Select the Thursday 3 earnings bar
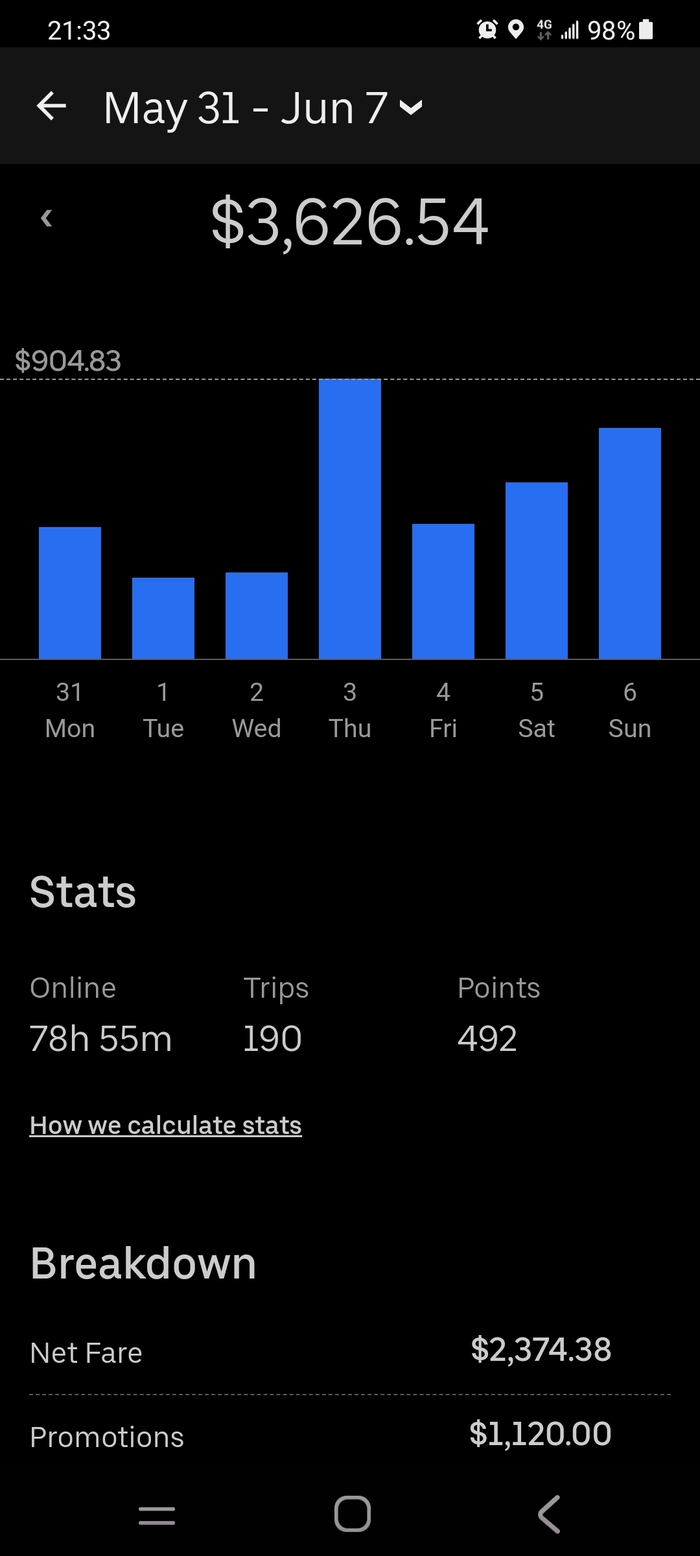Viewport: 700px width, 1556px height. click(350, 519)
